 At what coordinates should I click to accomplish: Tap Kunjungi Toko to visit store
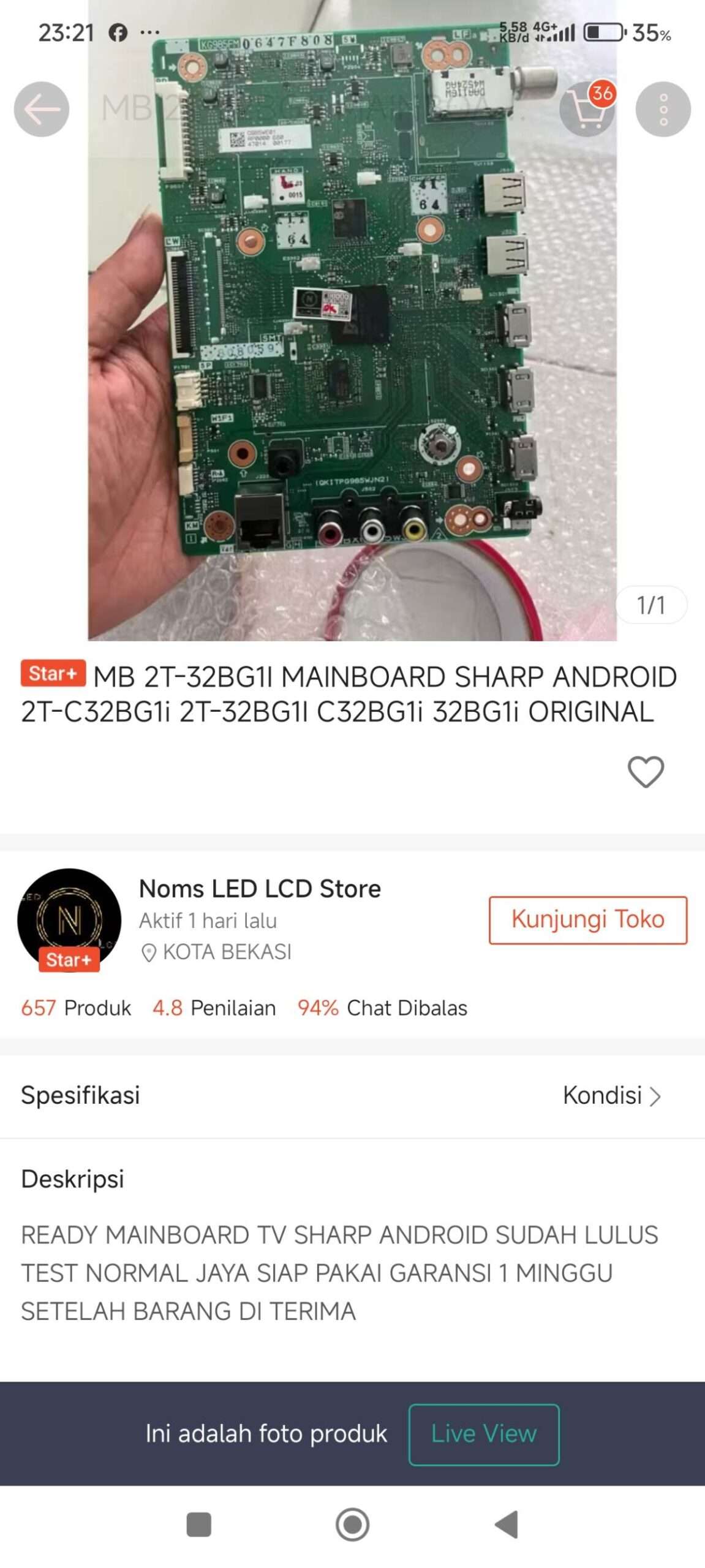click(x=587, y=919)
